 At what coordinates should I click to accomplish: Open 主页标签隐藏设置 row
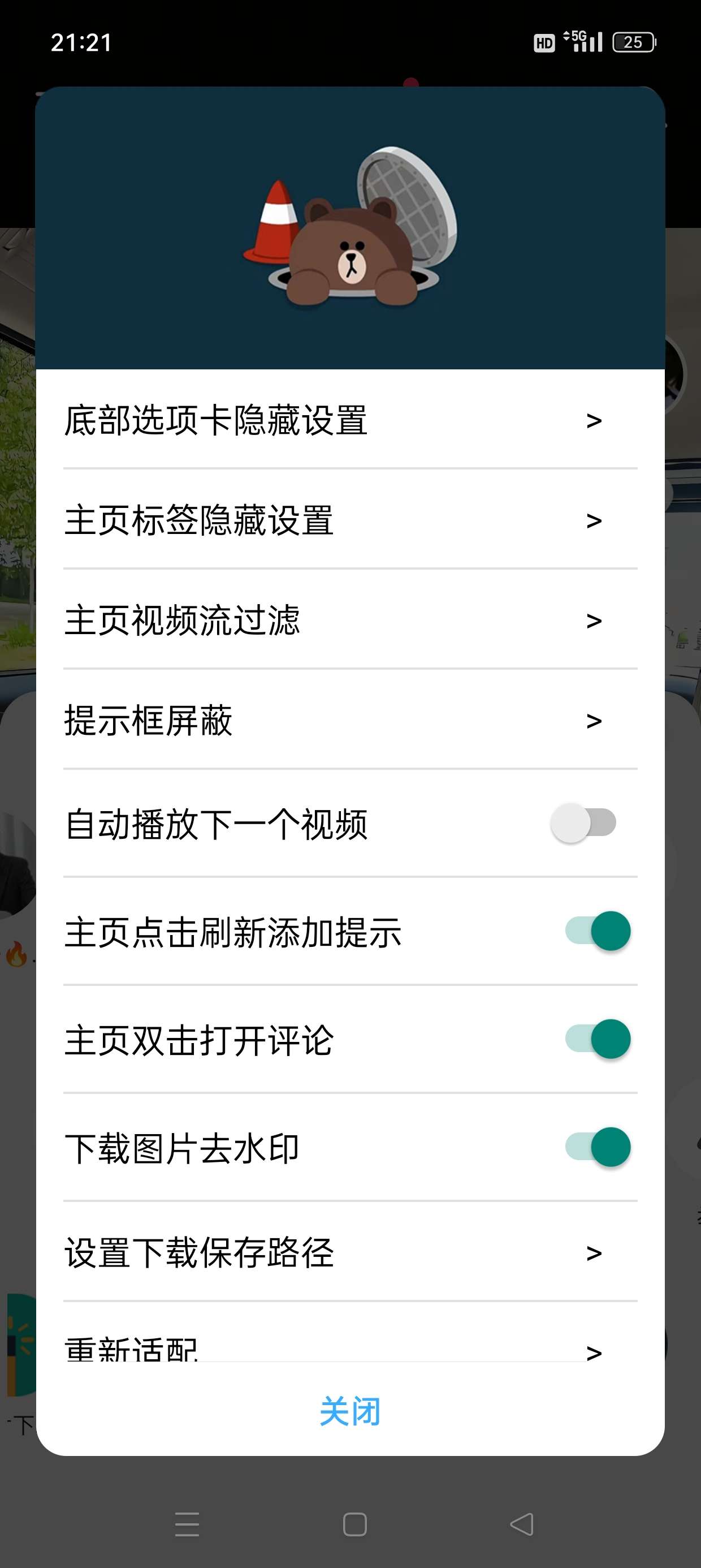pos(350,520)
